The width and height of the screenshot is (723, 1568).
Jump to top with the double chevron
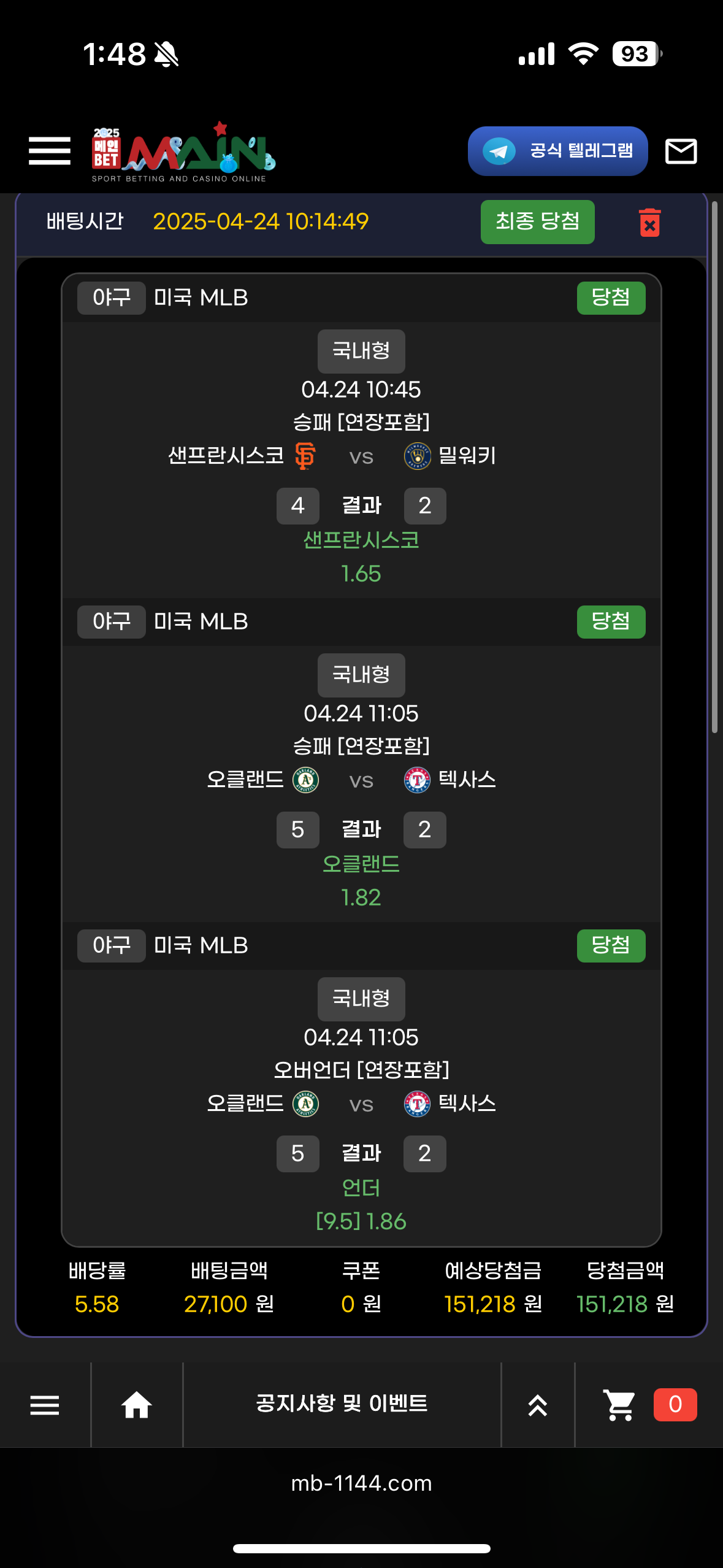tap(537, 1405)
